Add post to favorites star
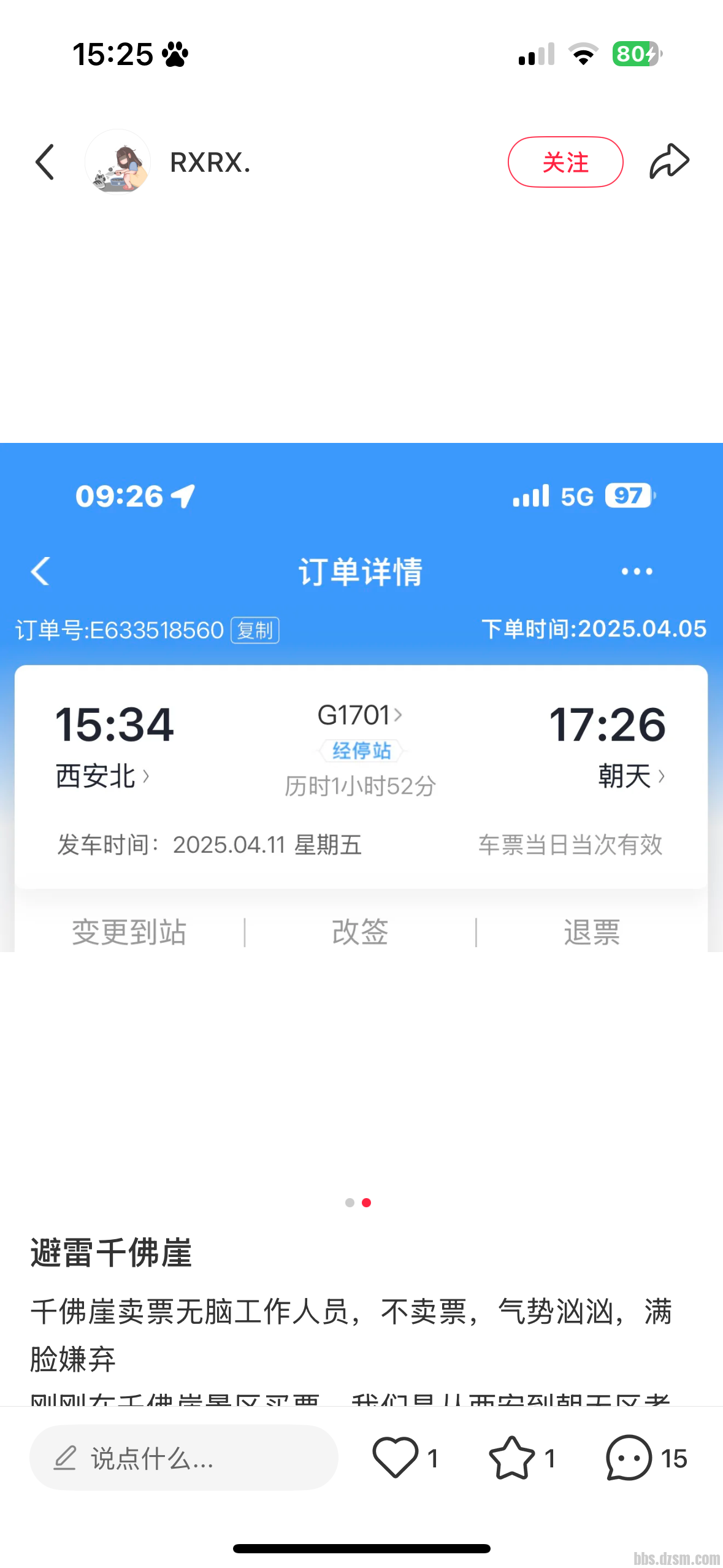The width and height of the screenshot is (723, 1568). tap(511, 1458)
